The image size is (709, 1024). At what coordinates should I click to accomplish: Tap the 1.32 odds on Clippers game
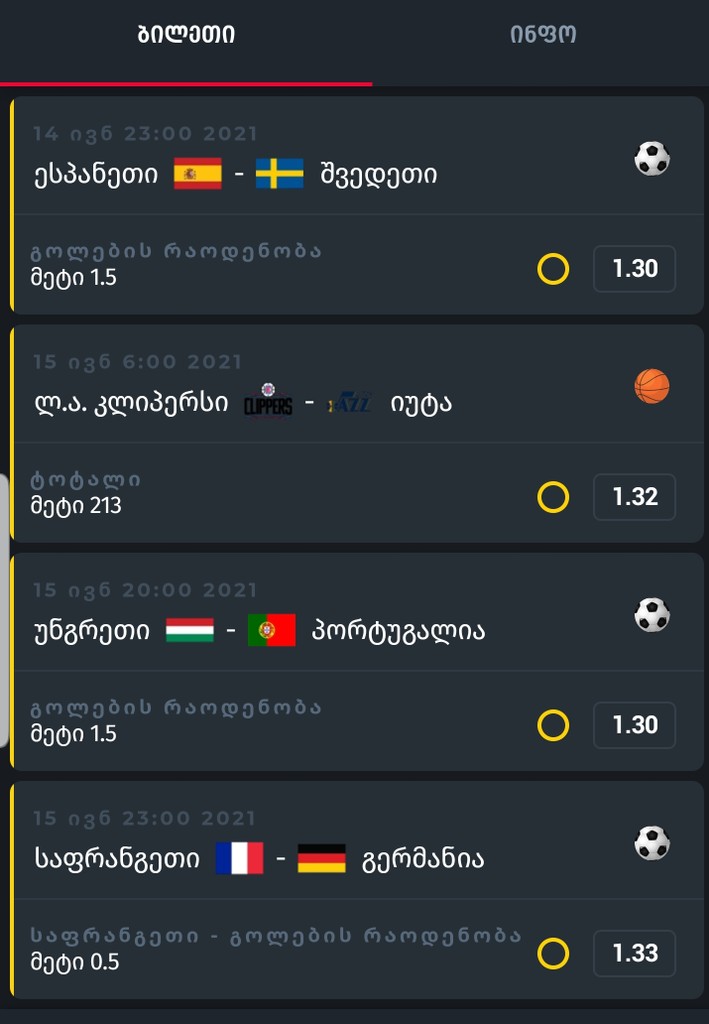coord(634,497)
